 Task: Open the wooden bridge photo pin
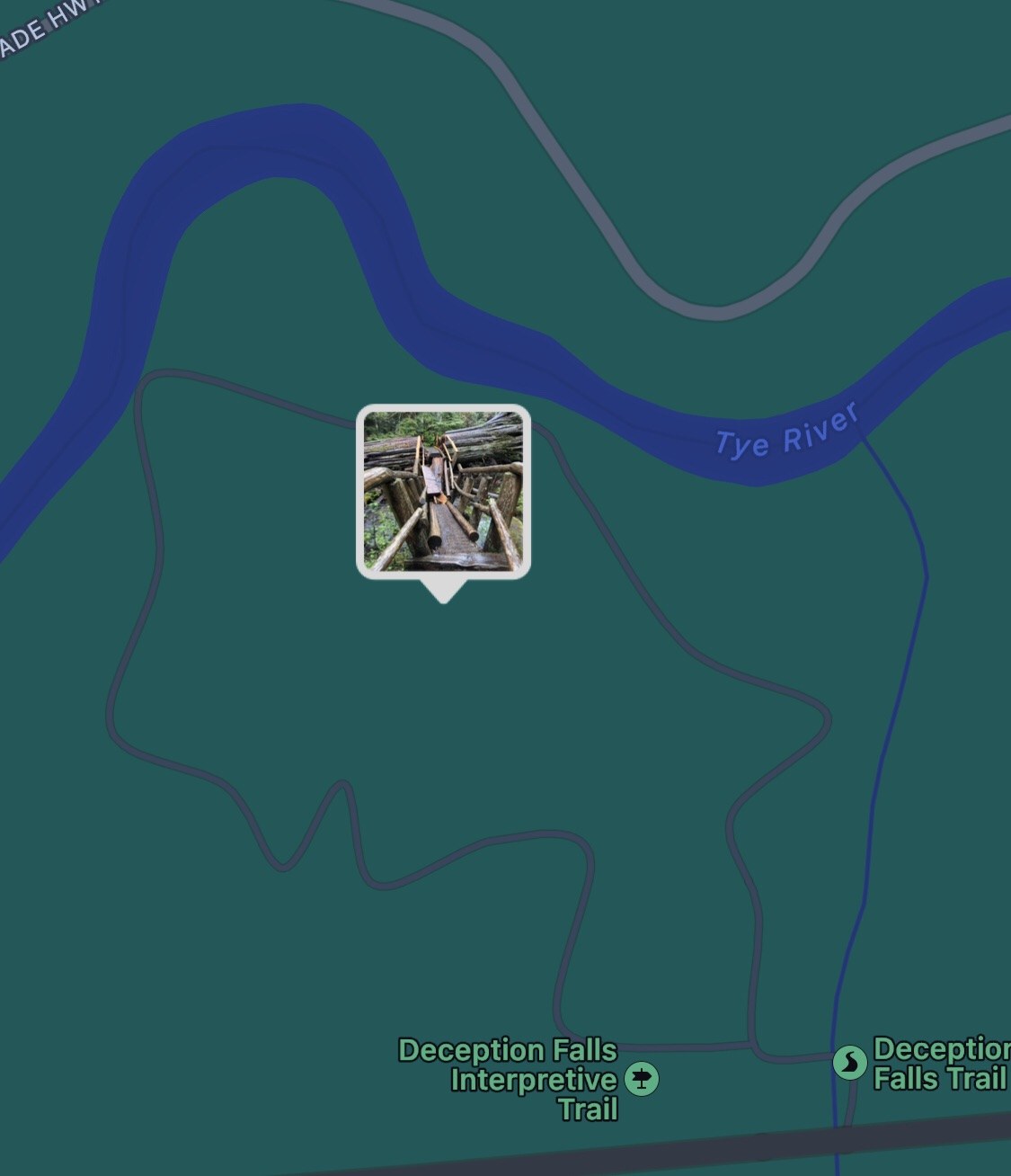(443, 492)
